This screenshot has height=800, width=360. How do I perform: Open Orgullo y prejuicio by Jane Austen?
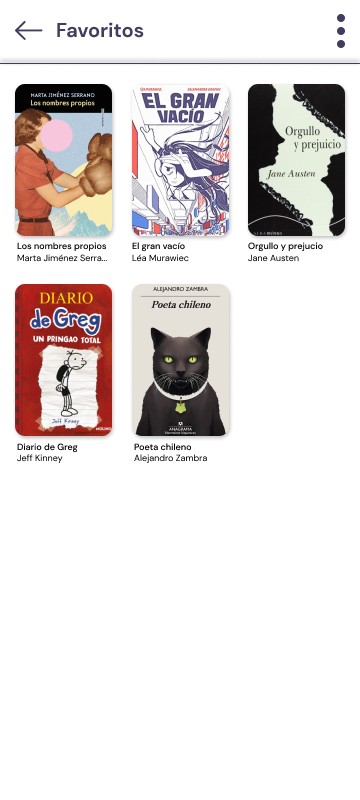[296, 160]
